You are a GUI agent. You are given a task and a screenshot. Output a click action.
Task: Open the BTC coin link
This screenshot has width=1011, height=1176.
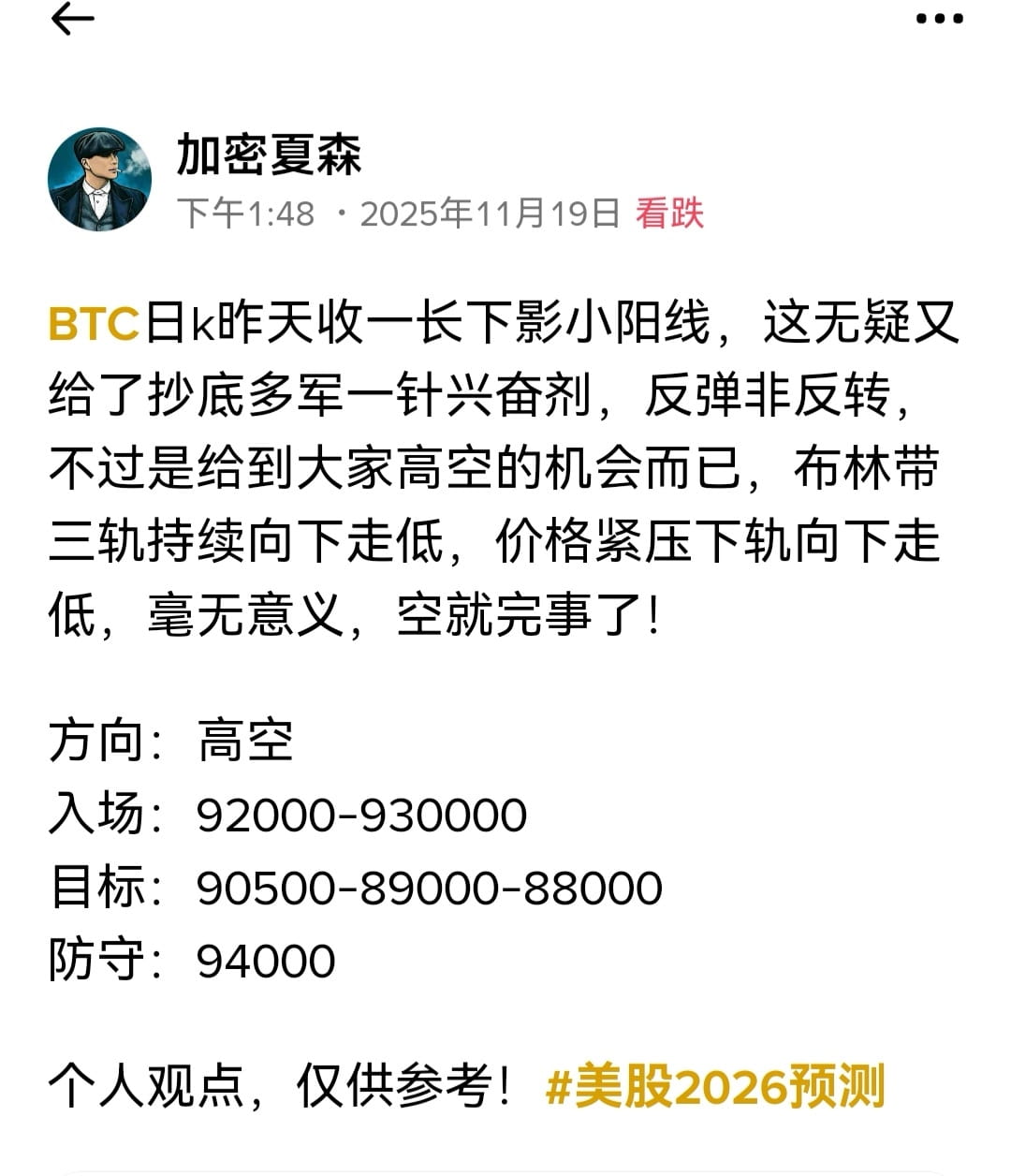coord(94,324)
